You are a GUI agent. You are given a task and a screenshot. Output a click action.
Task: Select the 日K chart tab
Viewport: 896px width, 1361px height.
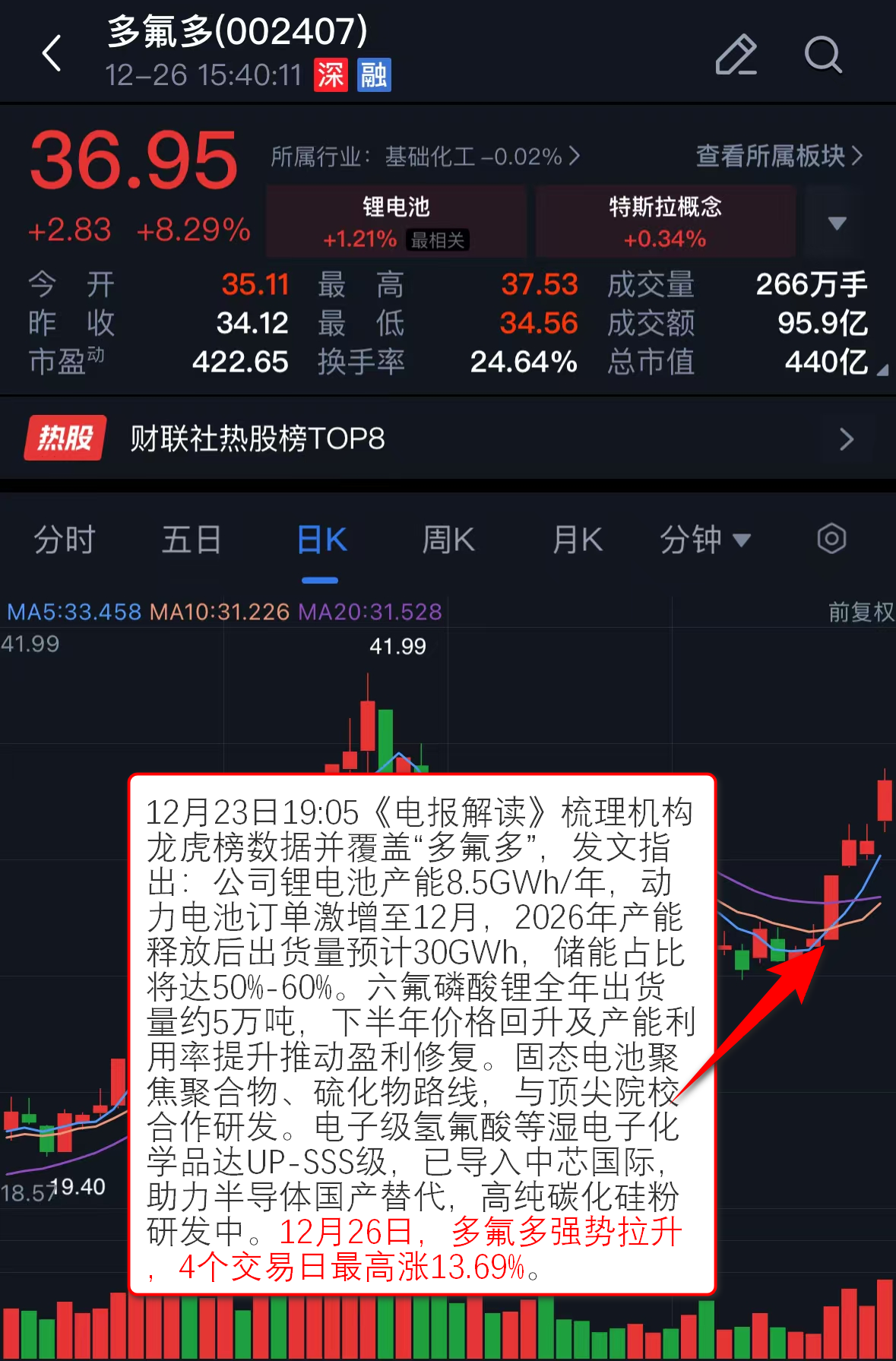(x=321, y=540)
